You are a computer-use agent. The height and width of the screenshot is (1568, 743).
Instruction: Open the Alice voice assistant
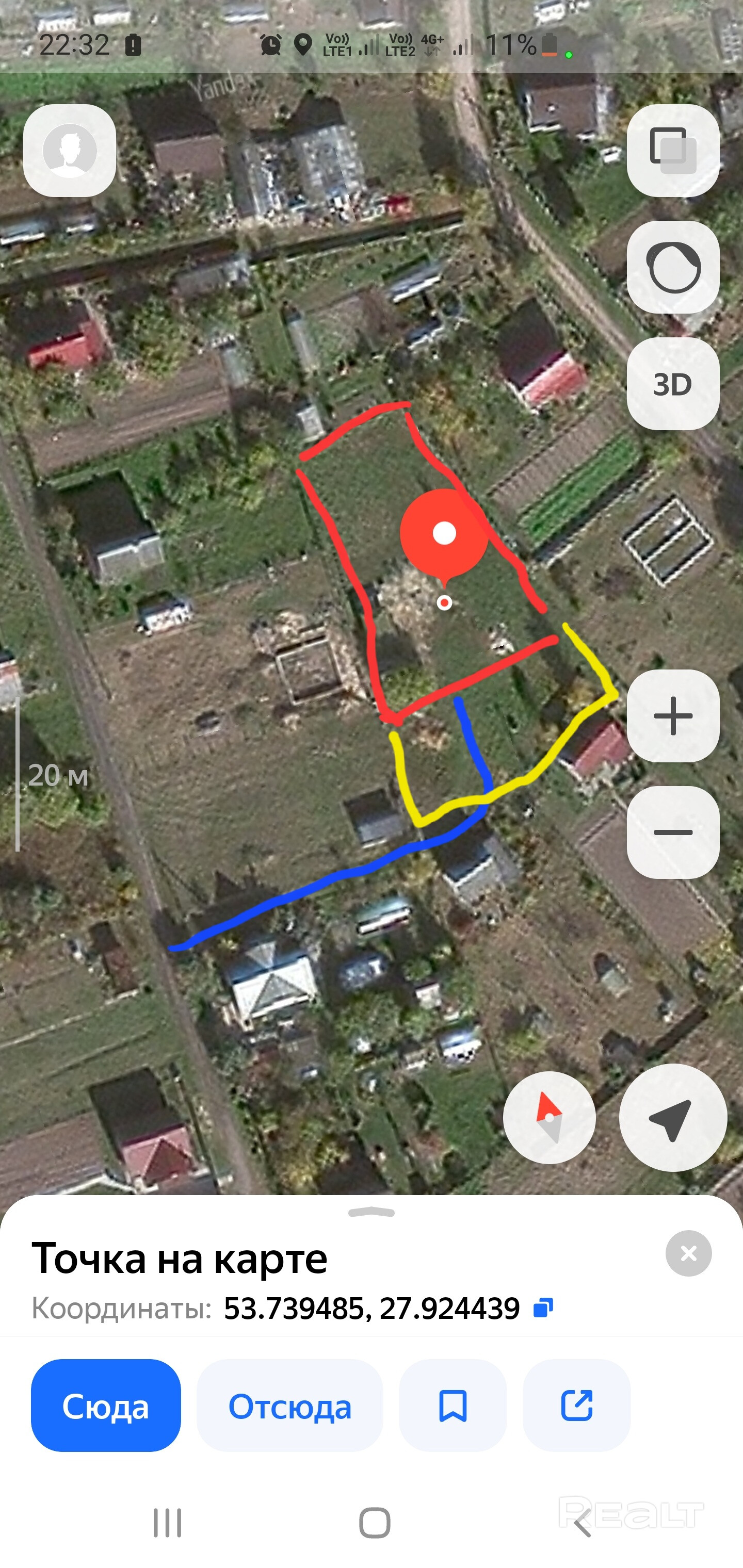(673, 267)
